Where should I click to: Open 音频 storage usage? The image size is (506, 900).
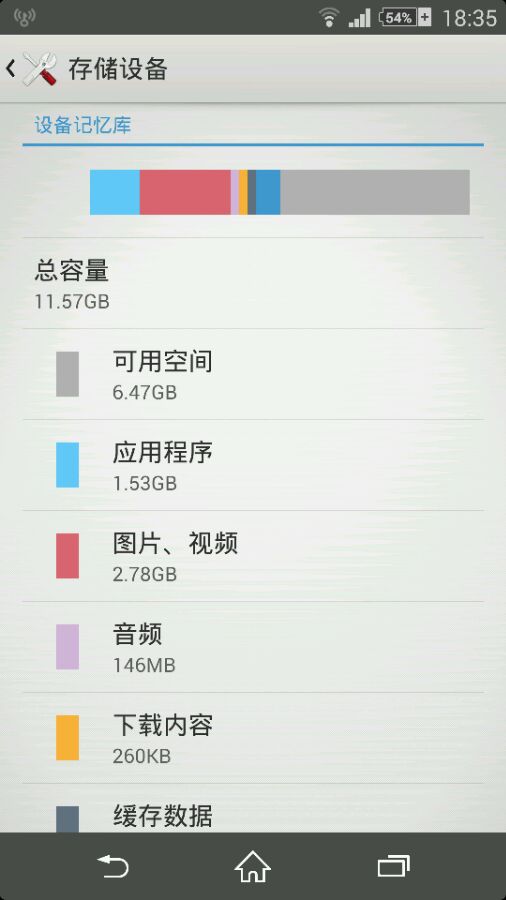(253, 647)
